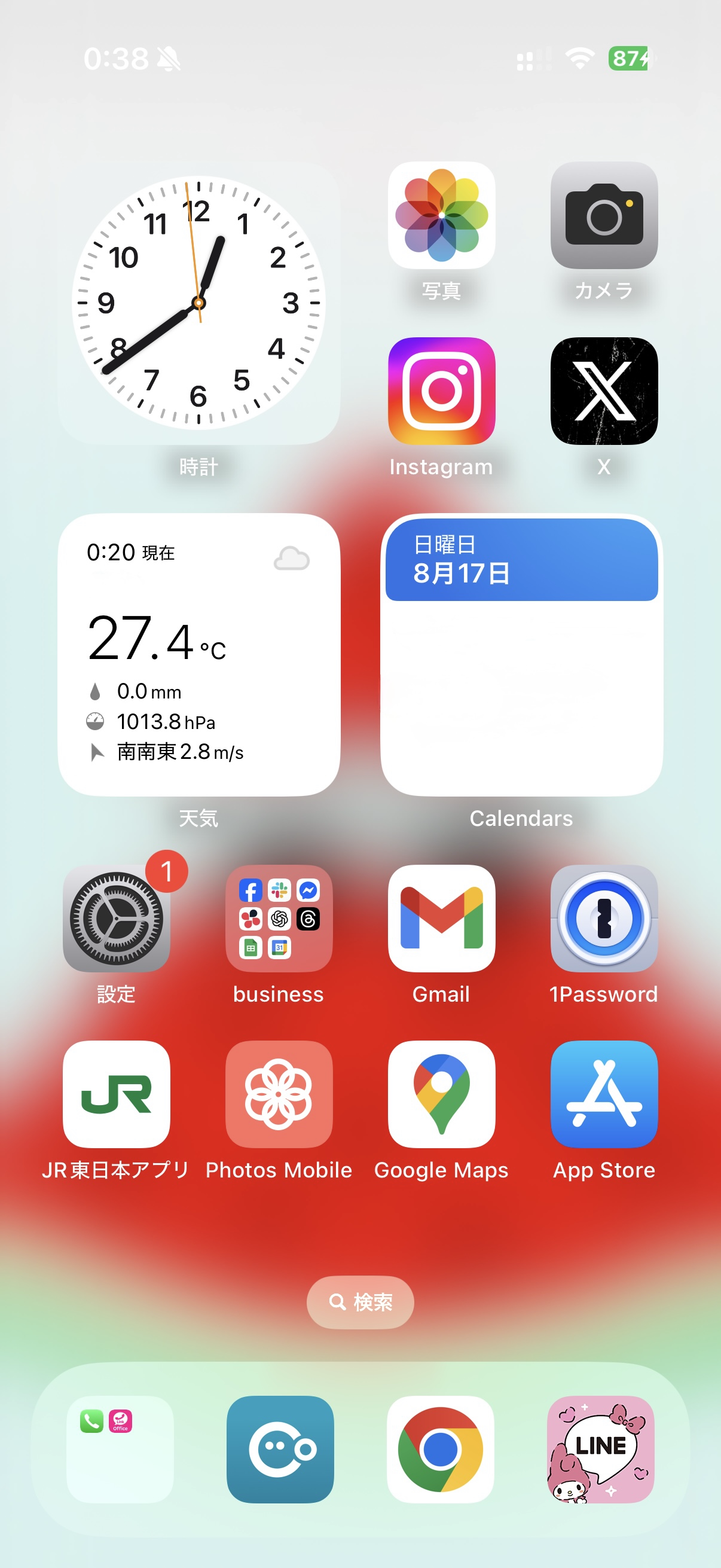
Task: Open the business folder
Action: pyautogui.click(x=279, y=919)
